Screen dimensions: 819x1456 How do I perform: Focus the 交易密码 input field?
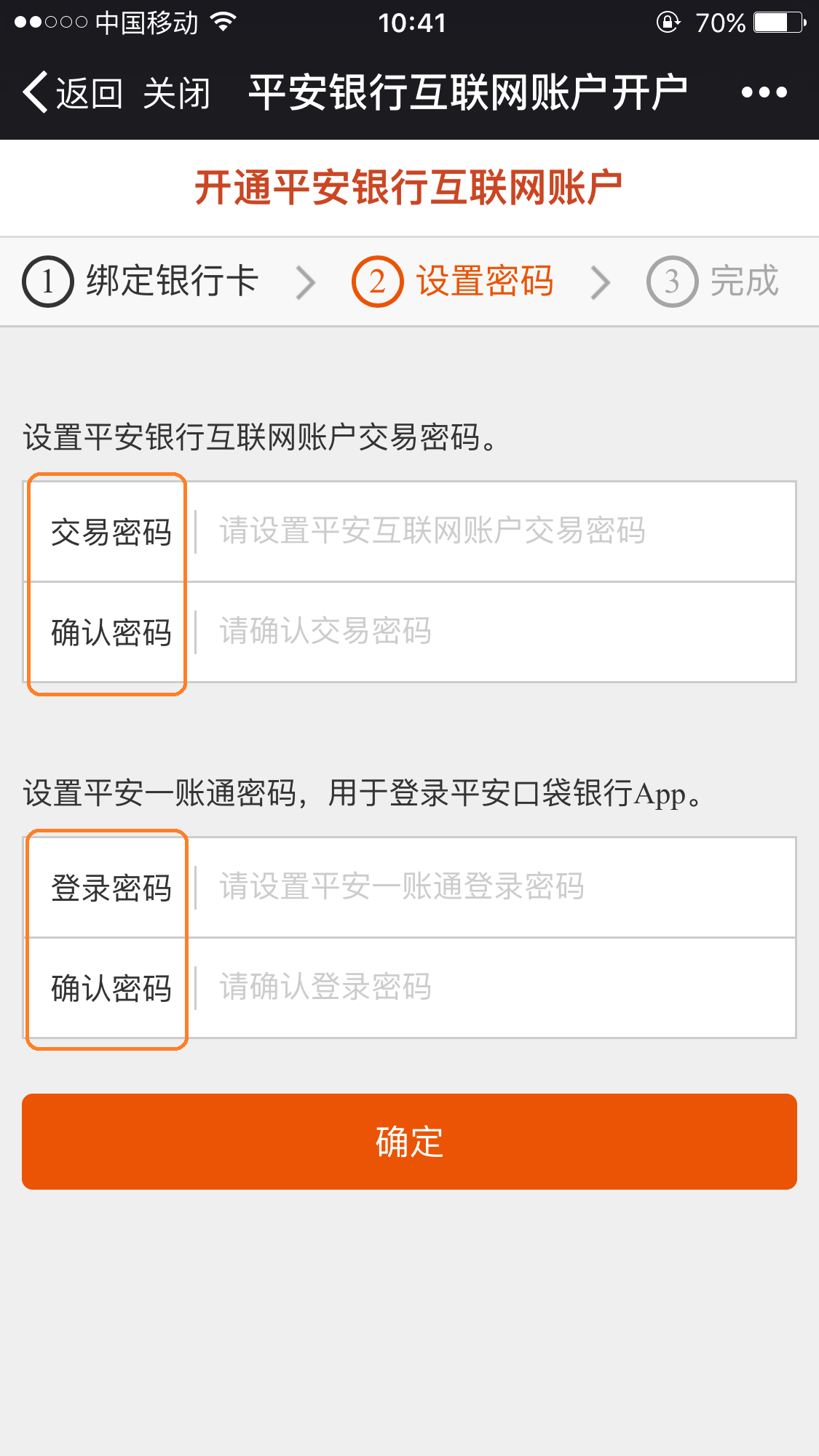point(495,531)
